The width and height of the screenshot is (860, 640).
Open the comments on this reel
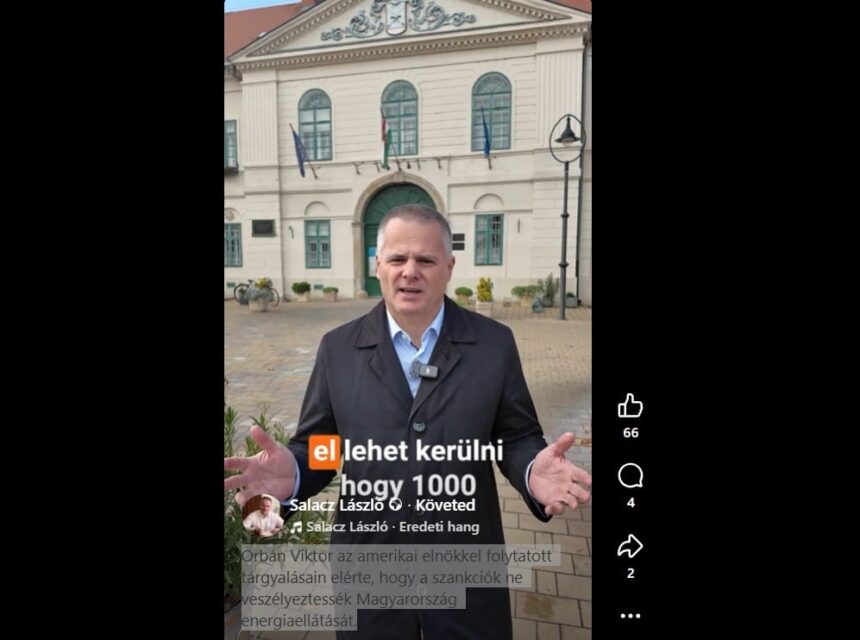click(630, 475)
